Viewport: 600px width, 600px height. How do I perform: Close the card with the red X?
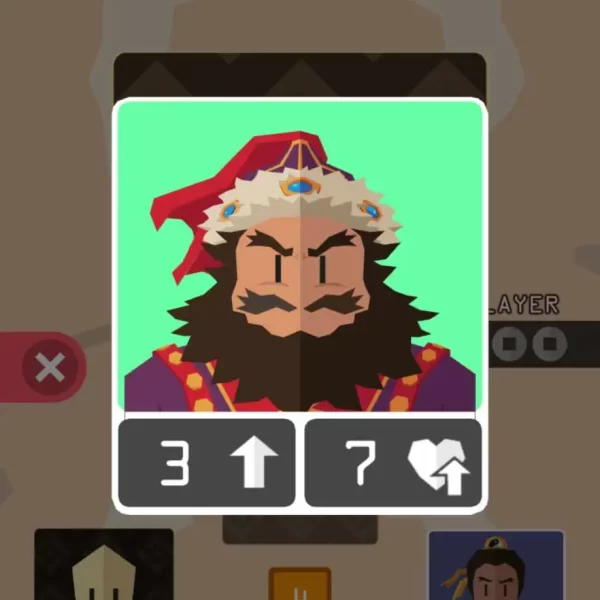pos(47,368)
